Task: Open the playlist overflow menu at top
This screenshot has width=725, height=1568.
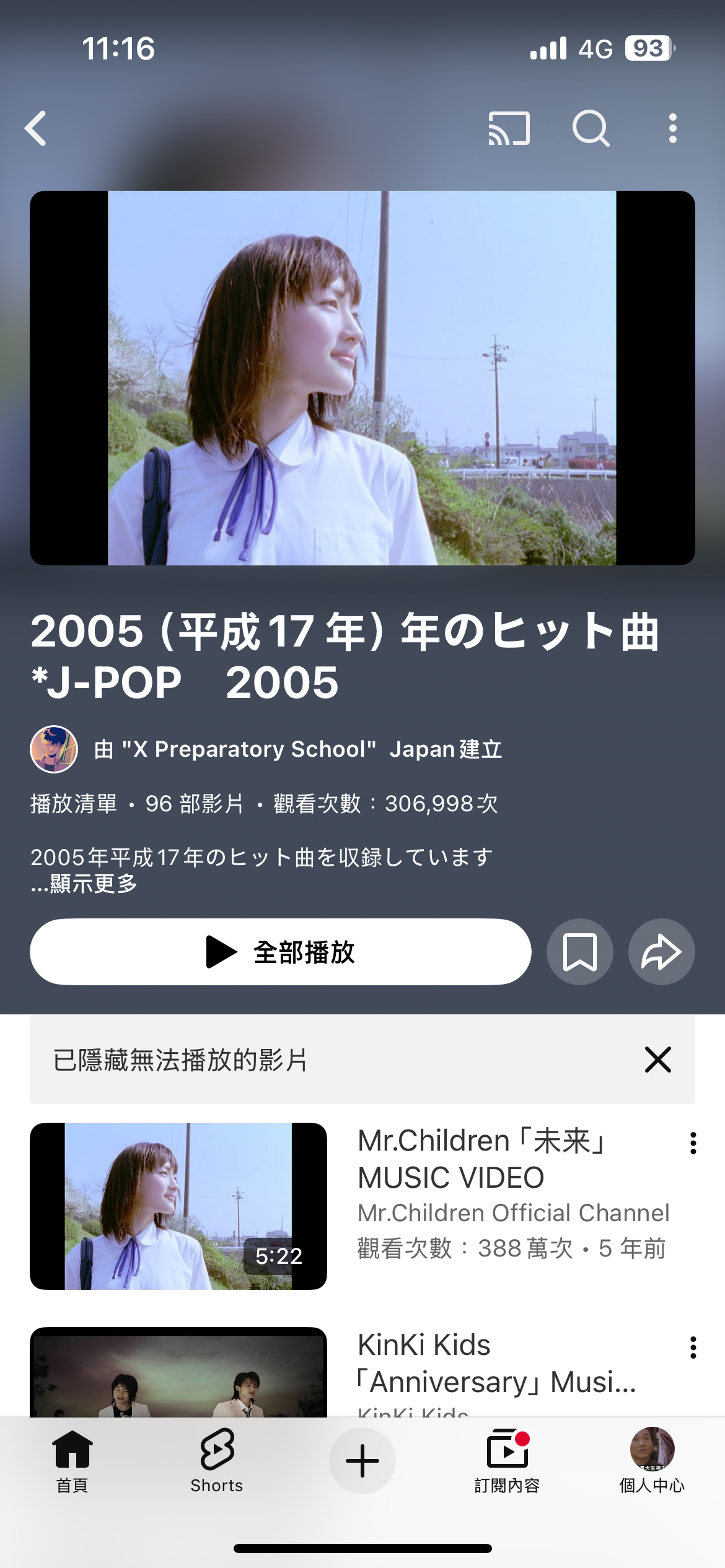Action: [672, 129]
